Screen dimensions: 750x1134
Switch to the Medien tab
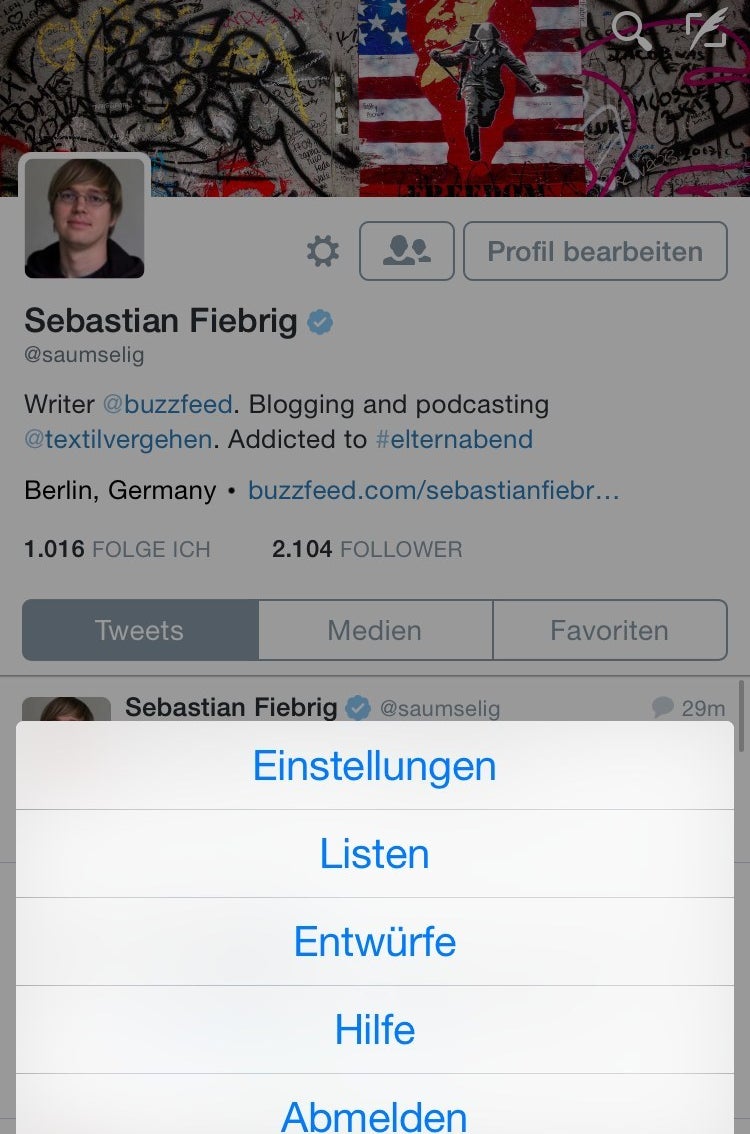pyautogui.click(x=375, y=630)
